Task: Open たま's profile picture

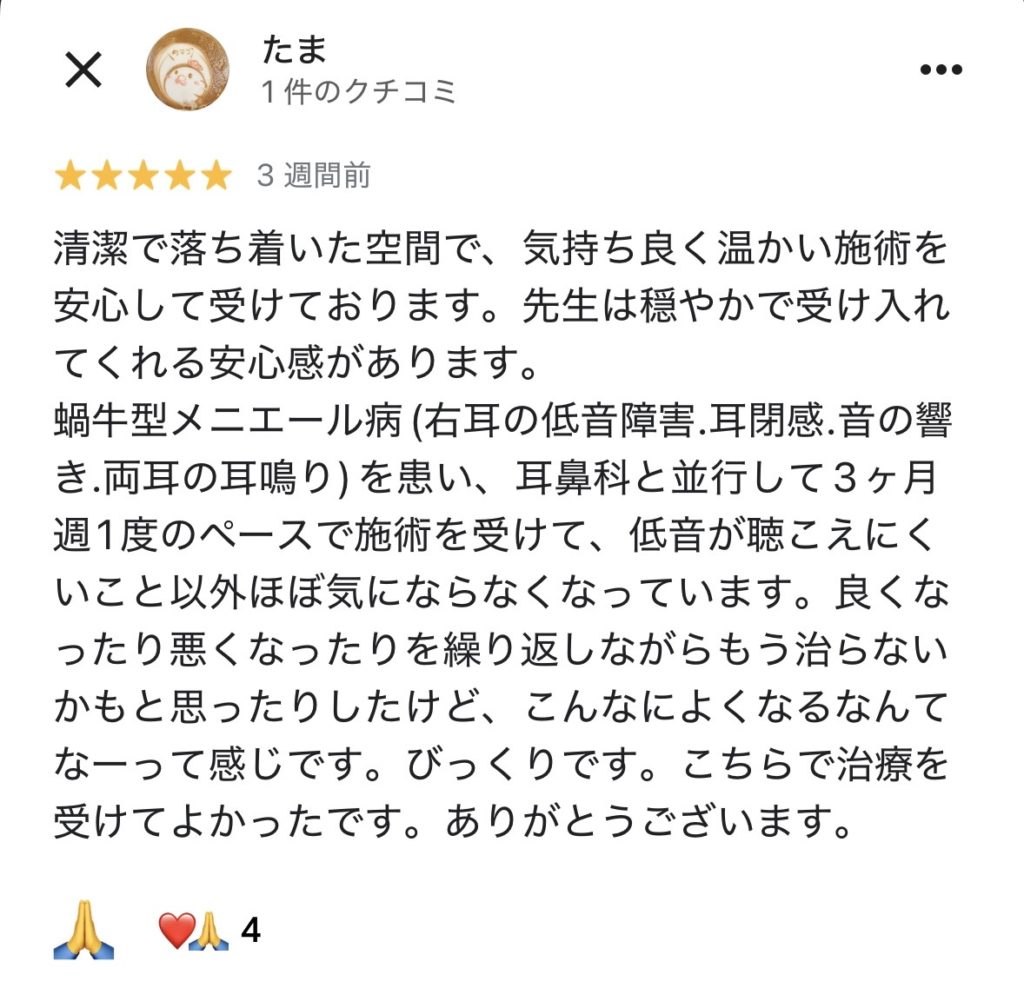Action: 187,69
